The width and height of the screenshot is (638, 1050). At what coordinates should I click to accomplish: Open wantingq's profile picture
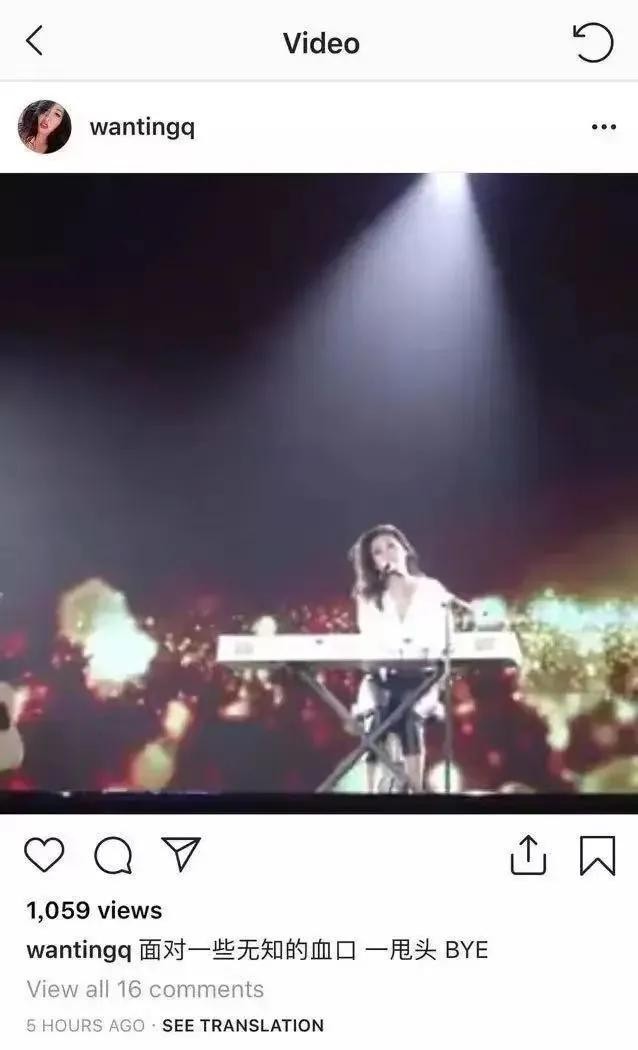45,127
